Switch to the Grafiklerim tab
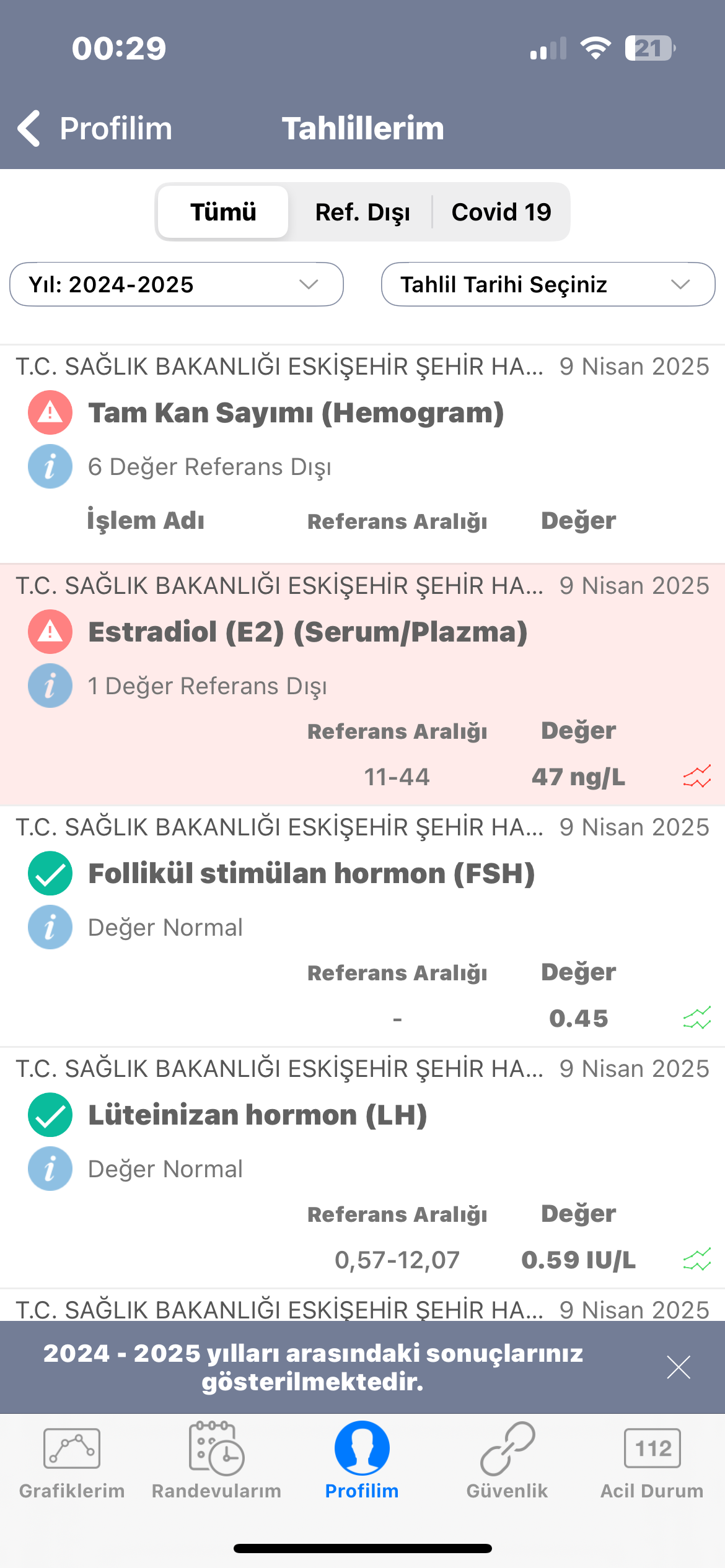The image size is (725, 1568). 72,1461
